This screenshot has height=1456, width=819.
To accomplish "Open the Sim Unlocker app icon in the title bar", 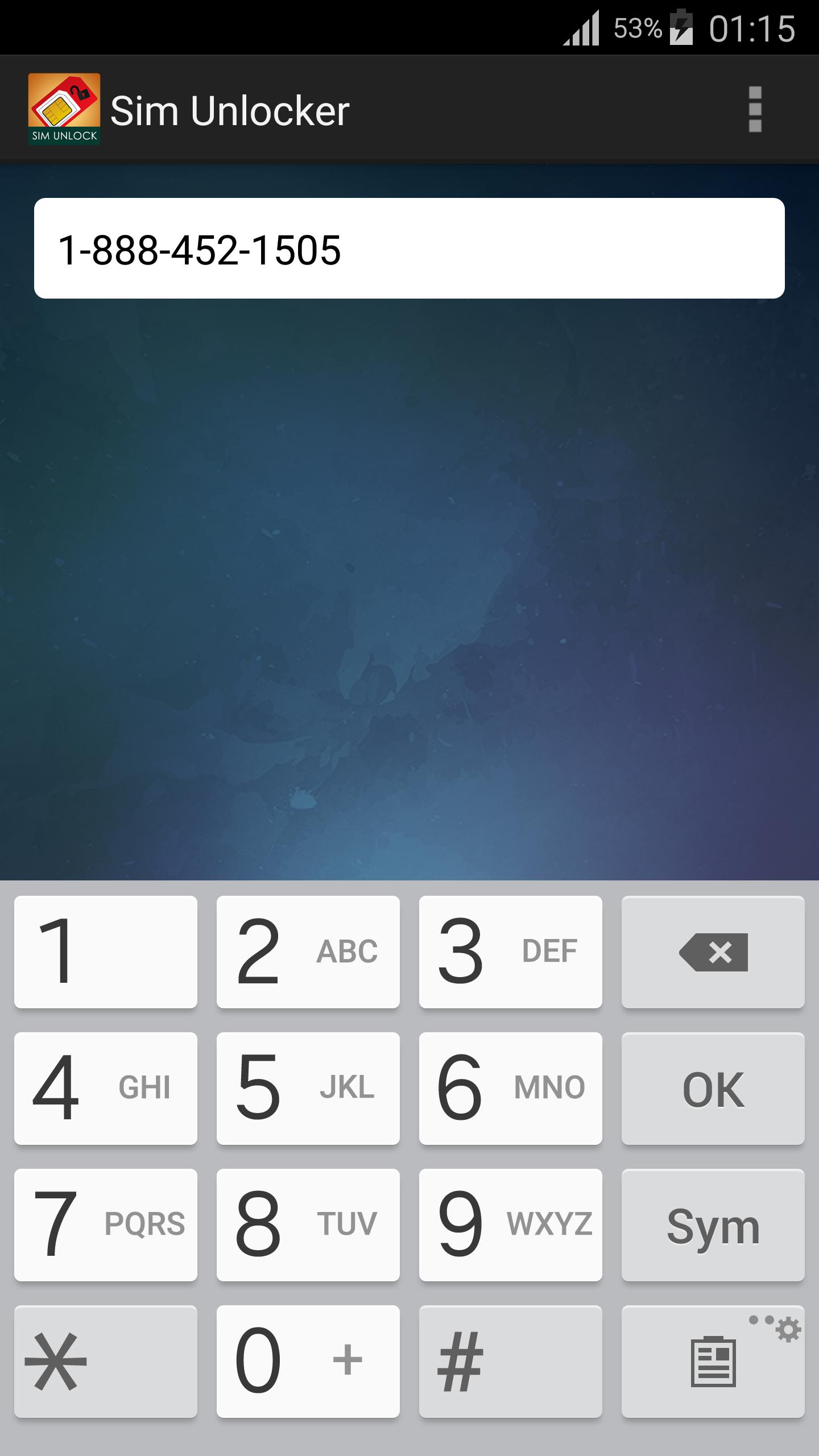I will pyautogui.click(x=64, y=109).
